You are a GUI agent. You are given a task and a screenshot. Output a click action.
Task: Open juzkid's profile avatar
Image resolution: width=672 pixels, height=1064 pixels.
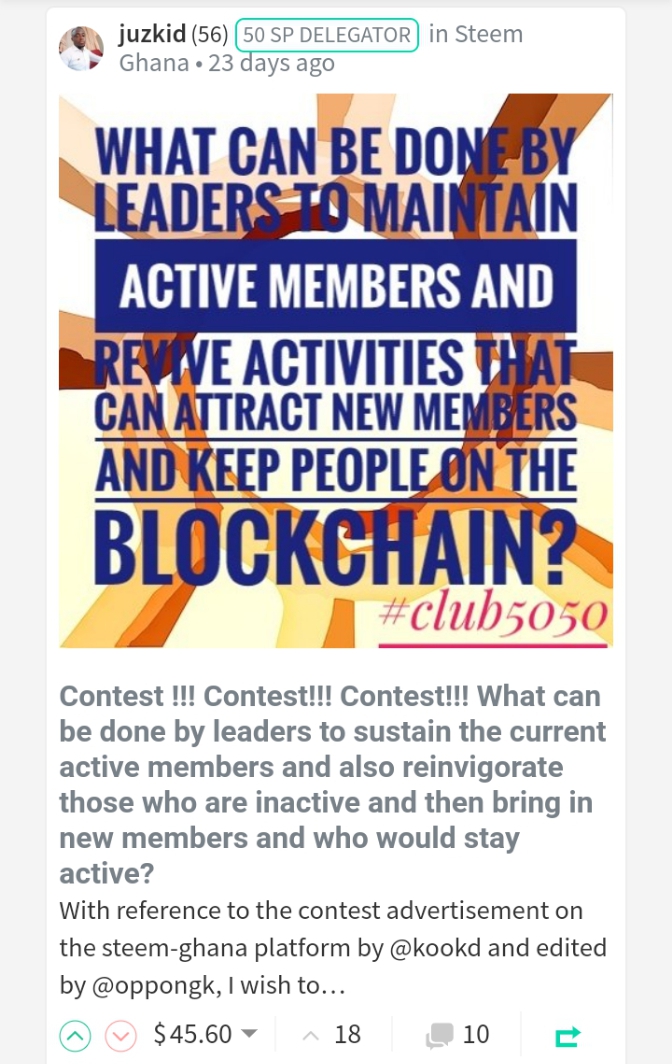(81, 48)
